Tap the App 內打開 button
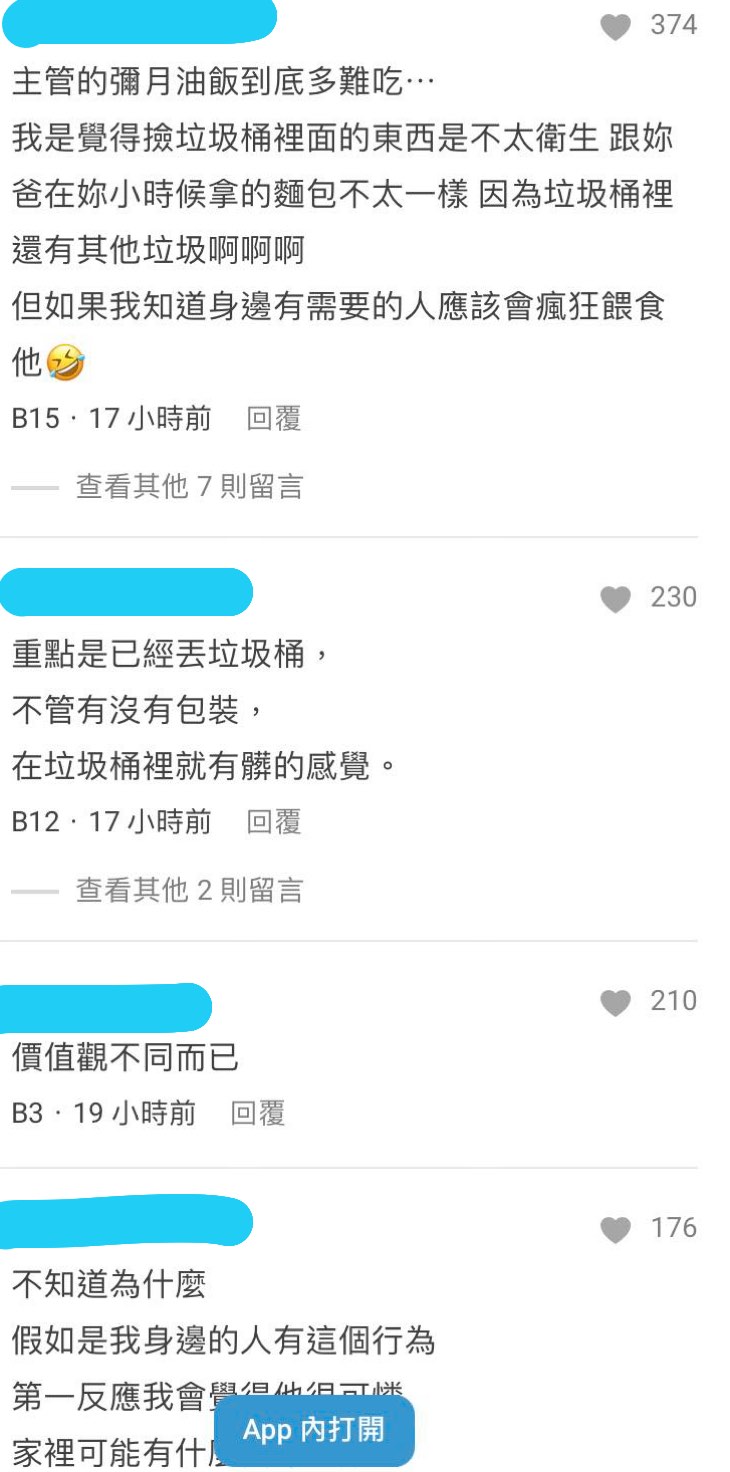The height and width of the screenshot is (1472, 730). click(x=314, y=1430)
